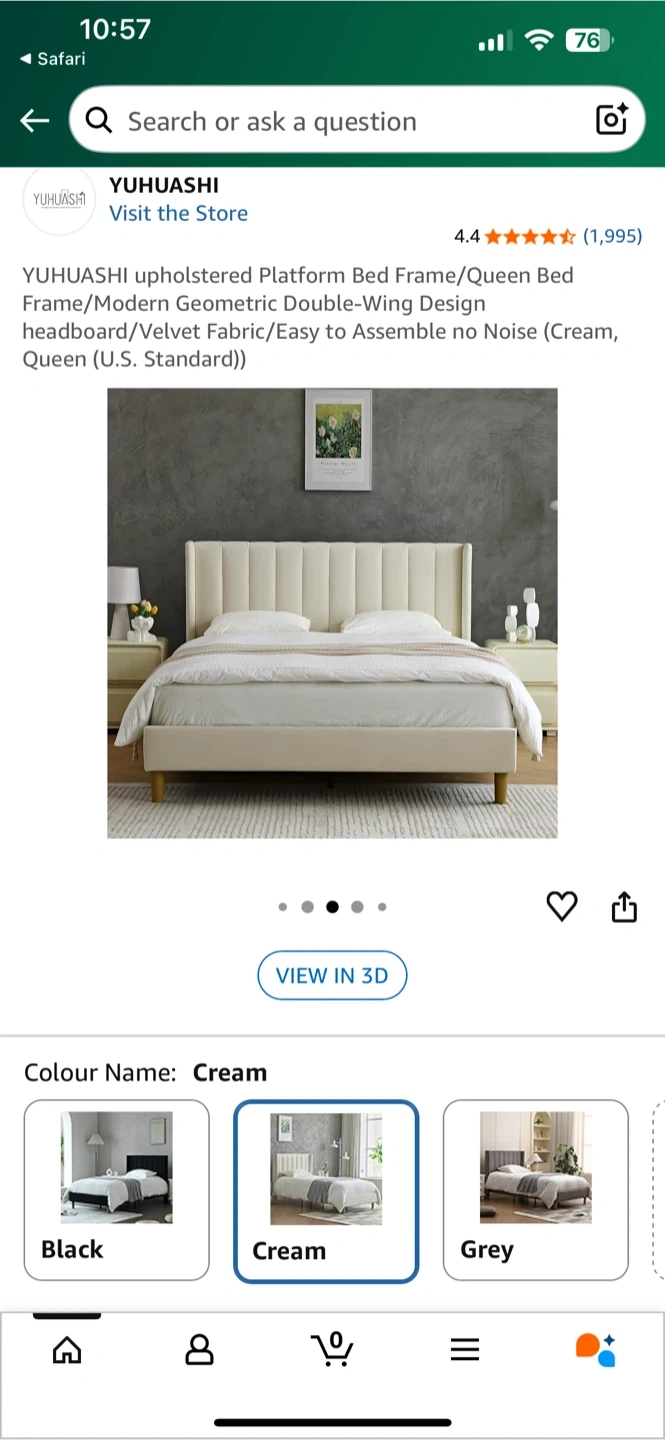Pick the Grey colour option

coord(535,1190)
